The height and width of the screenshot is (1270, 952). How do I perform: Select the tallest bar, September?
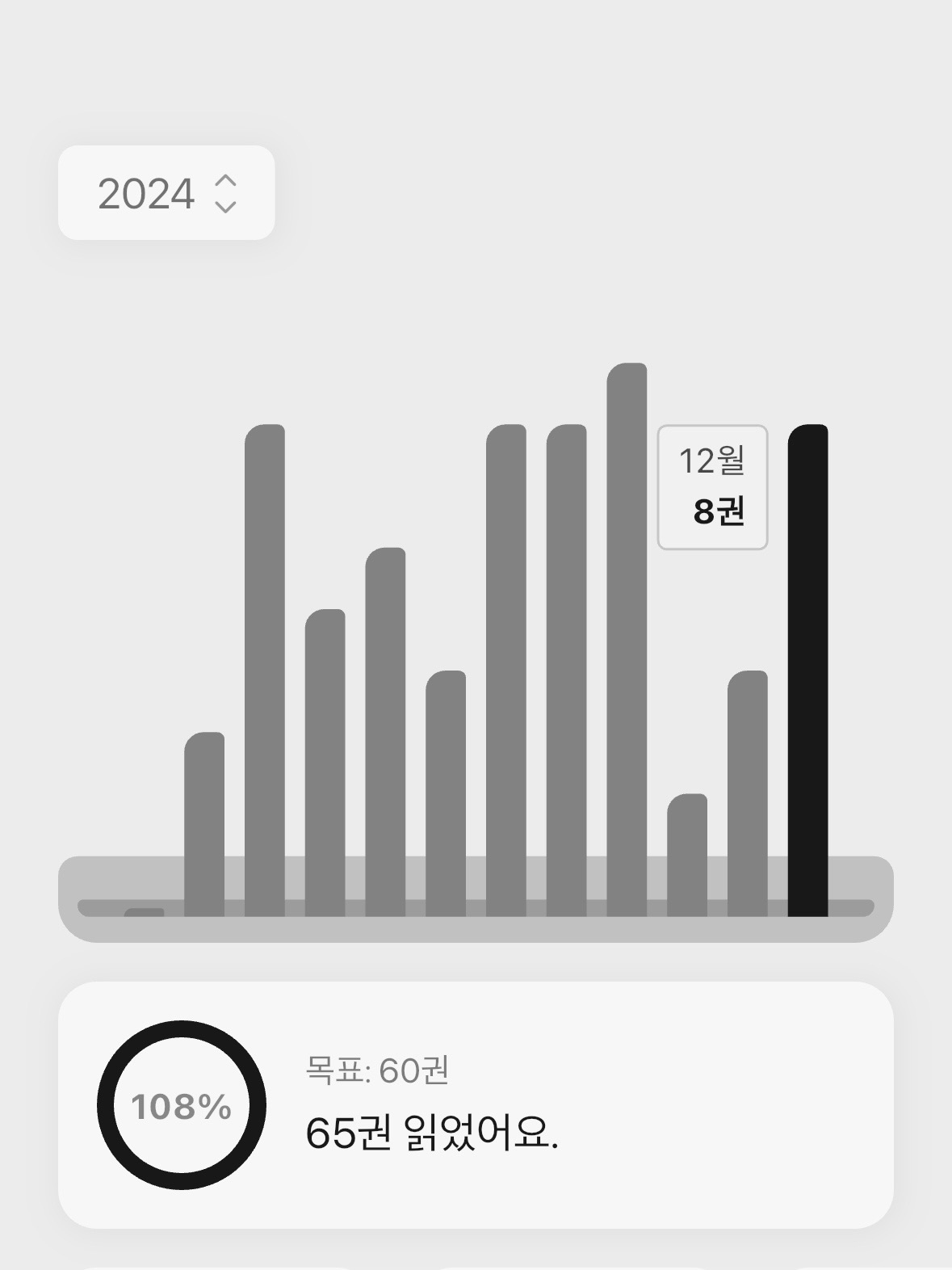[x=627, y=640]
